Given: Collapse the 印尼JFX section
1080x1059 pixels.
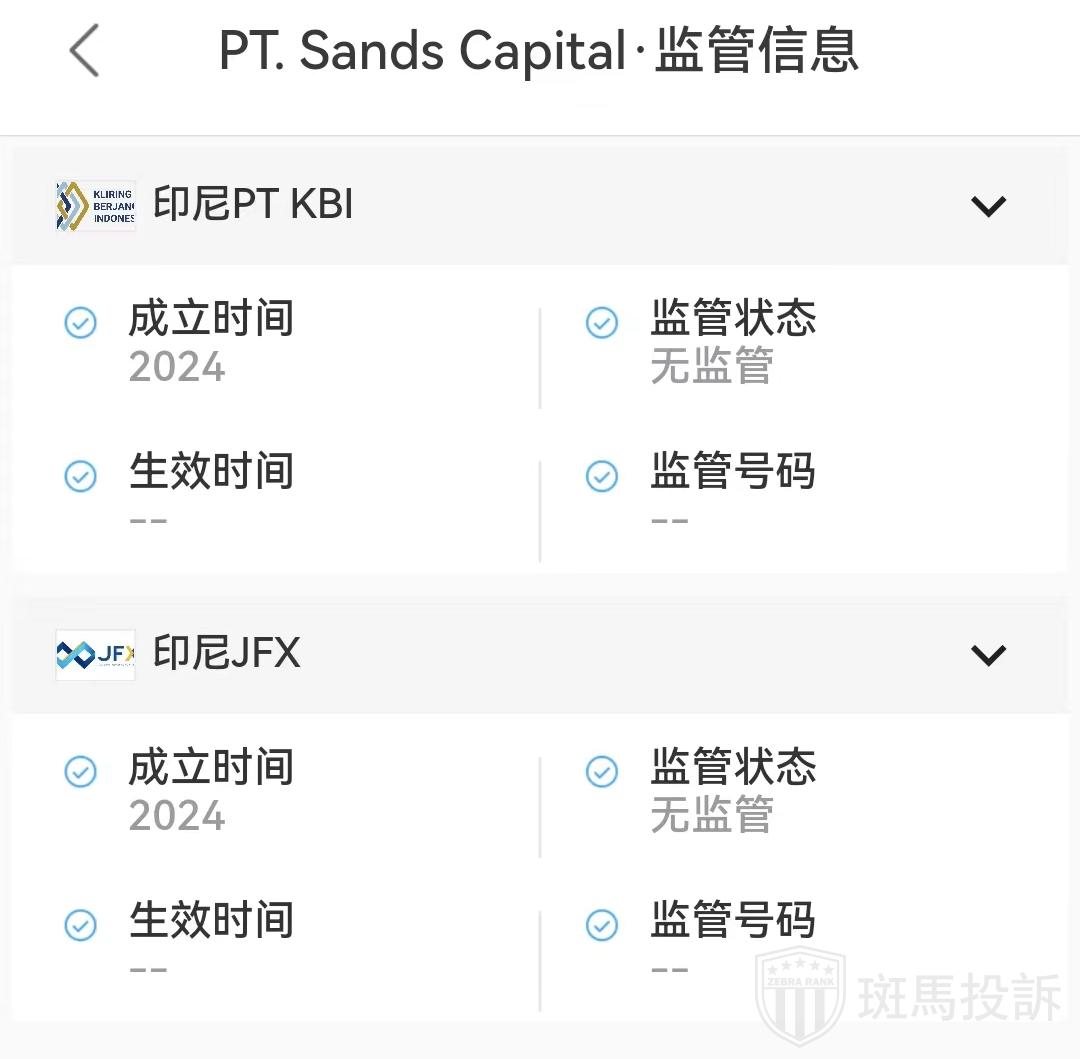Looking at the screenshot, I should [988, 655].
